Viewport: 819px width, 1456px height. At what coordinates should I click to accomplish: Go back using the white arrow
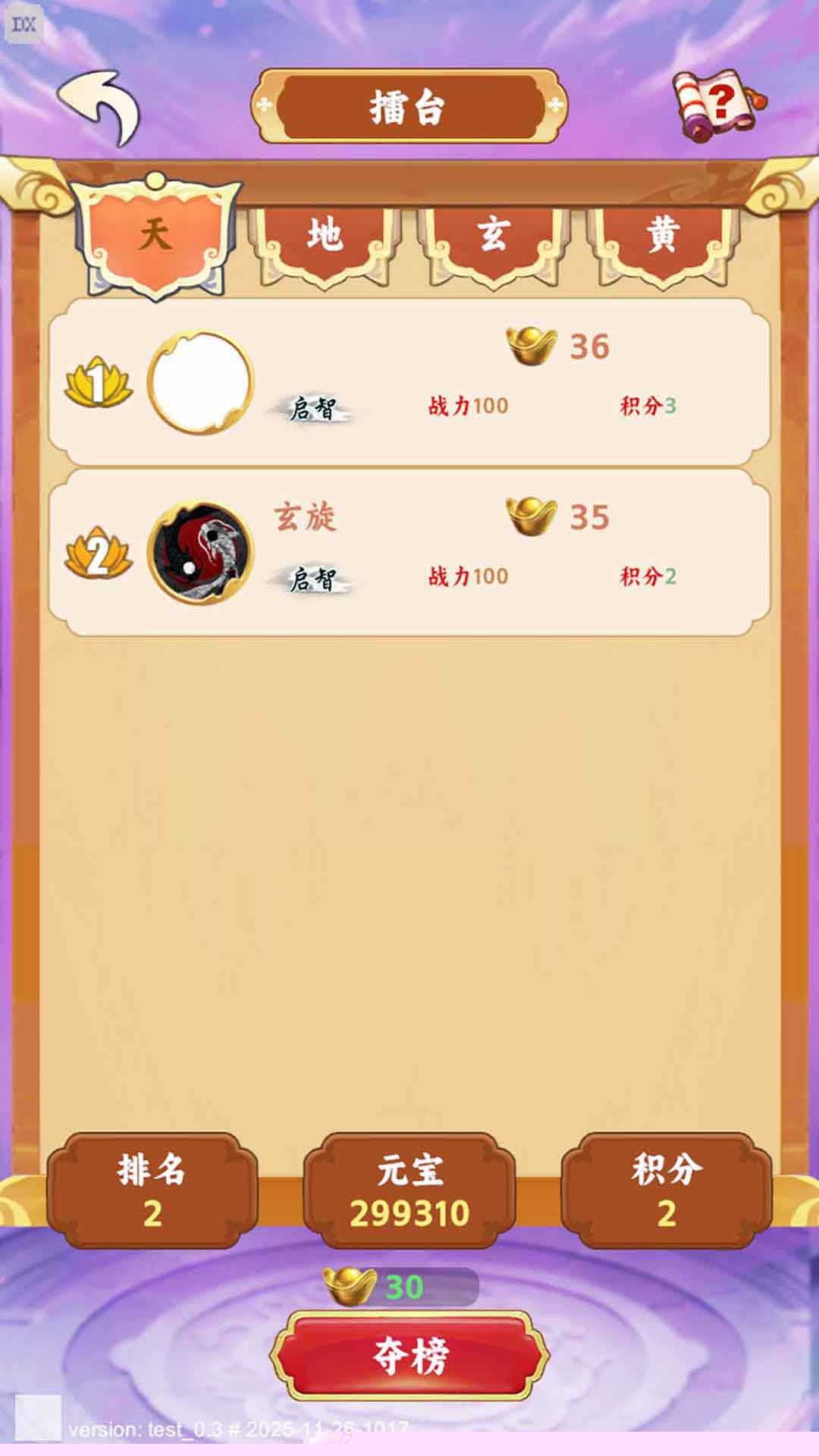[x=100, y=108]
